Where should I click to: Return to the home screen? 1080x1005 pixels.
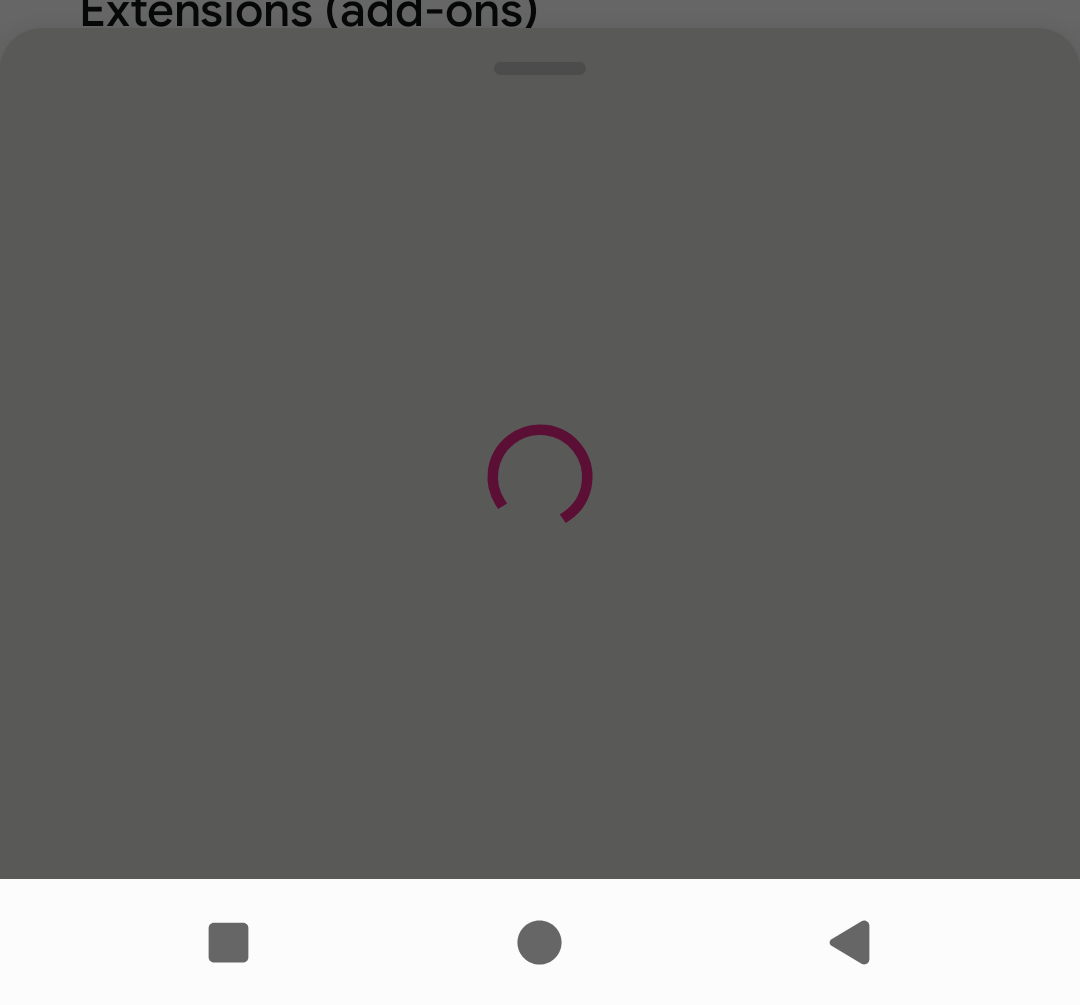[540, 942]
